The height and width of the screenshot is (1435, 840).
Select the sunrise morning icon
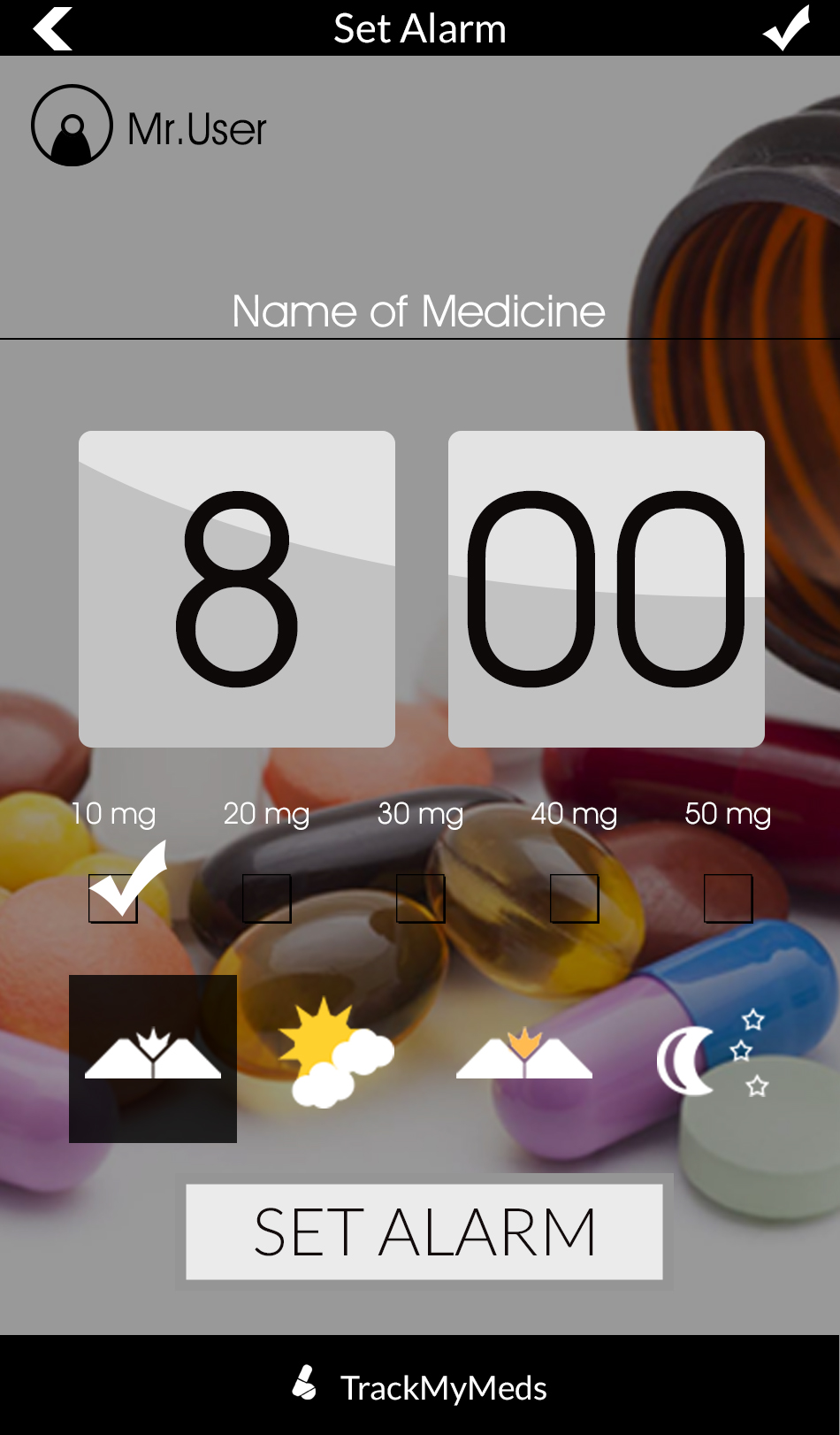click(x=153, y=1059)
